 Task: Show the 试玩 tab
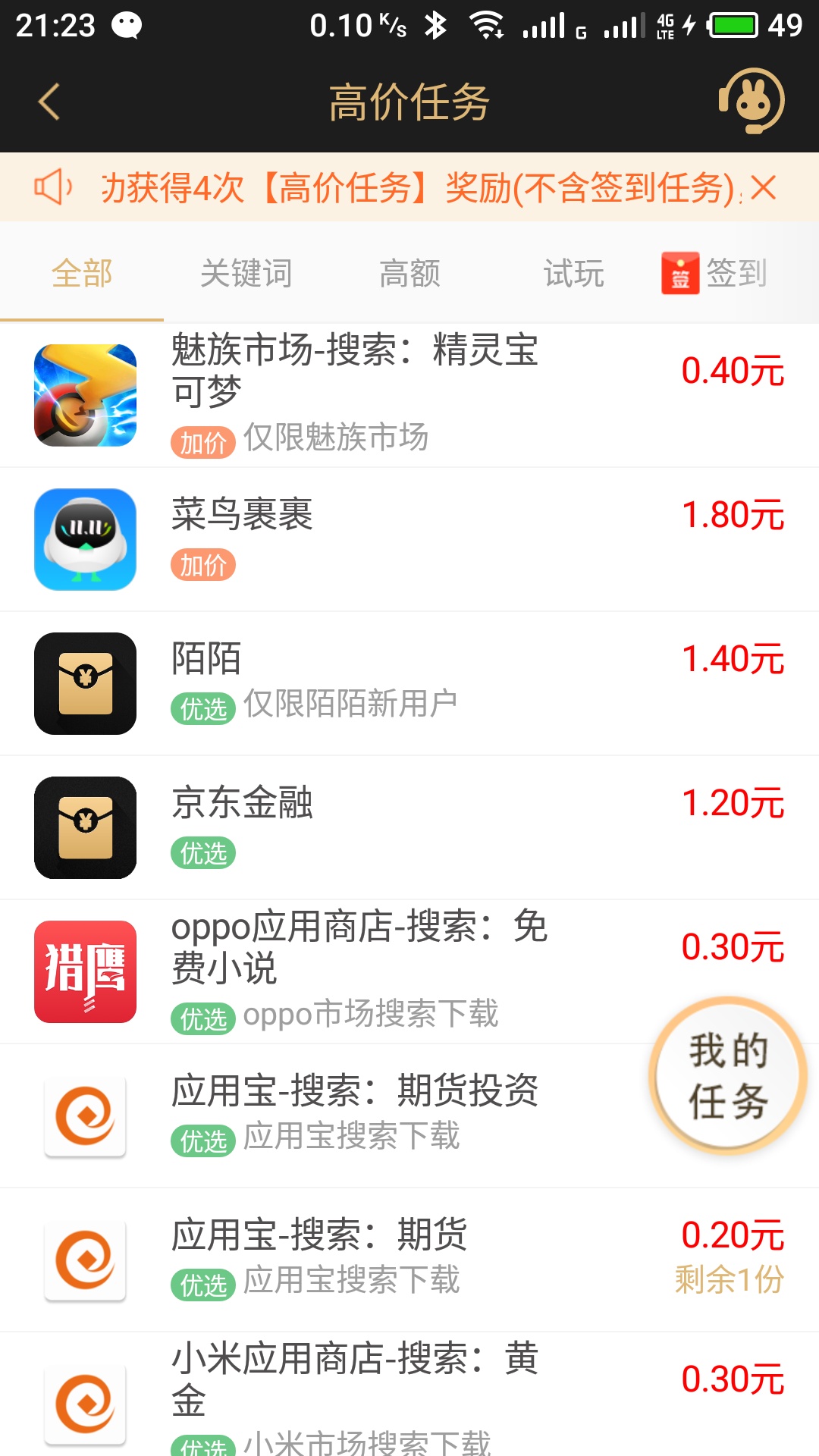tap(573, 273)
